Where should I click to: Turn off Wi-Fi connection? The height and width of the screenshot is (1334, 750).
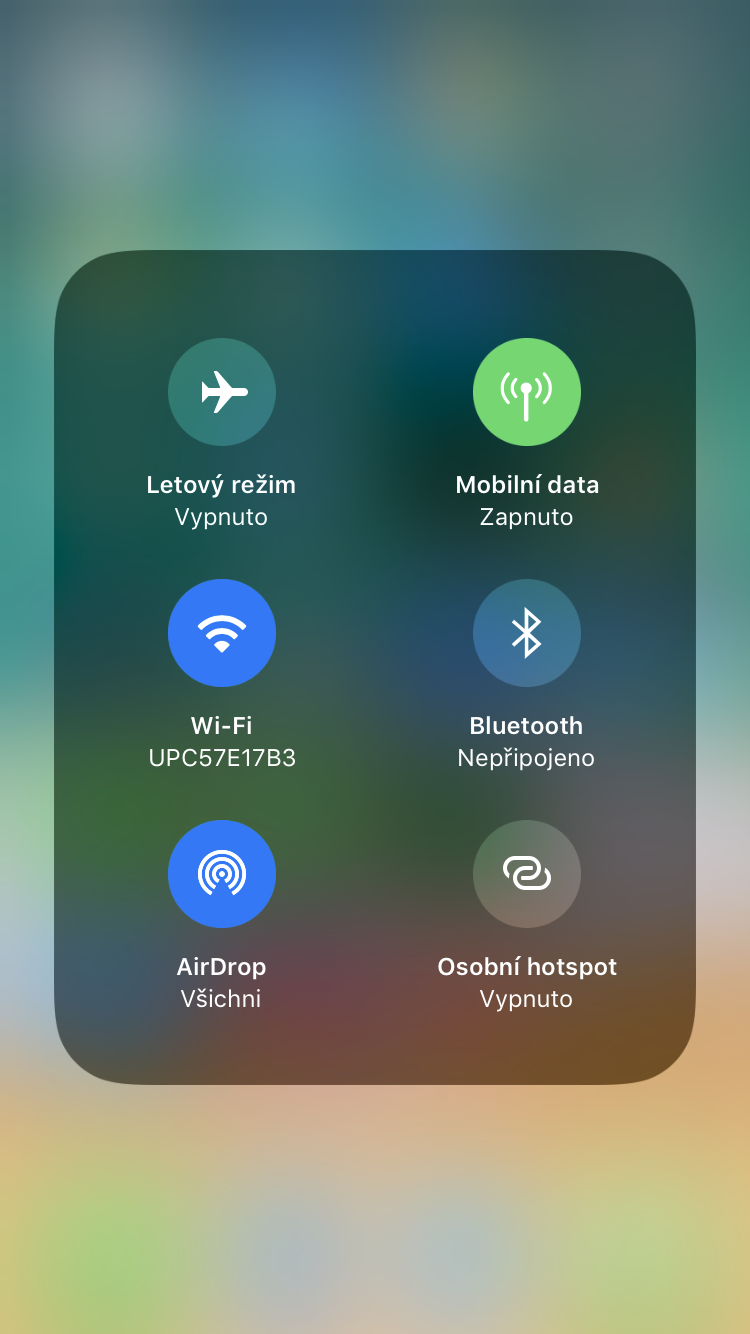point(222,633)
